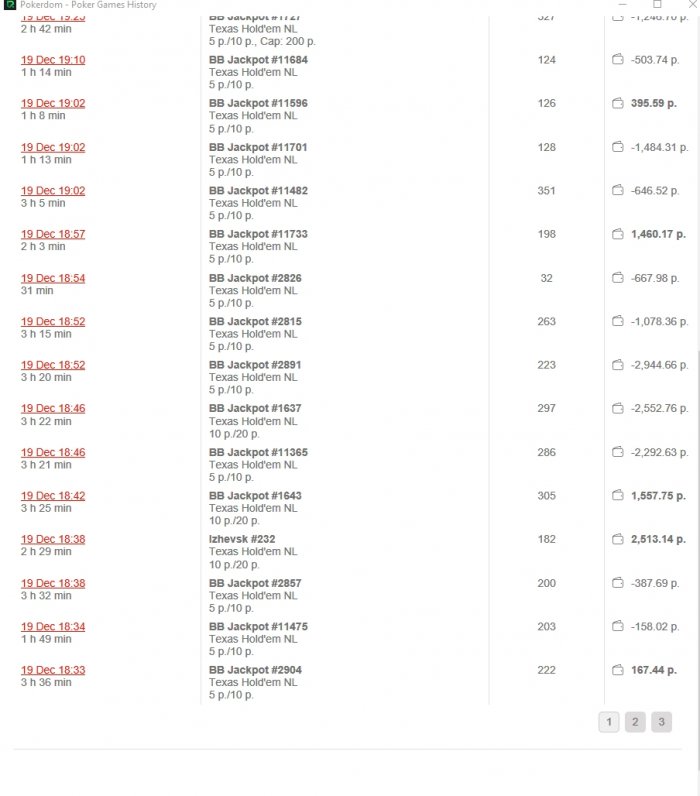This screenshot has width=700, height=796.
Task: Open the date link for BB Jackpot #11596
Action: 53,103
